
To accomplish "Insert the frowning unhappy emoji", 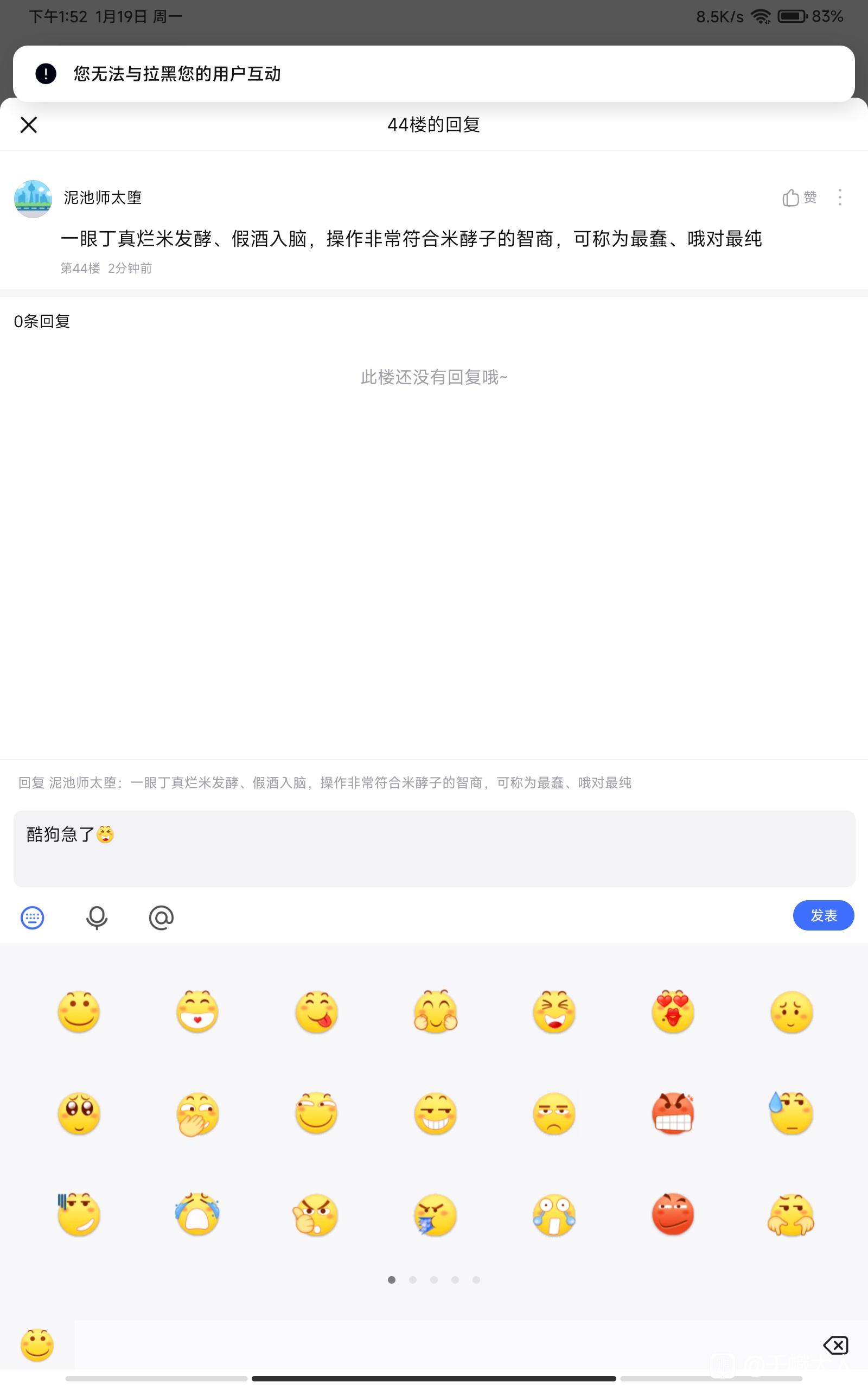I will click(x=554, y=1113).
